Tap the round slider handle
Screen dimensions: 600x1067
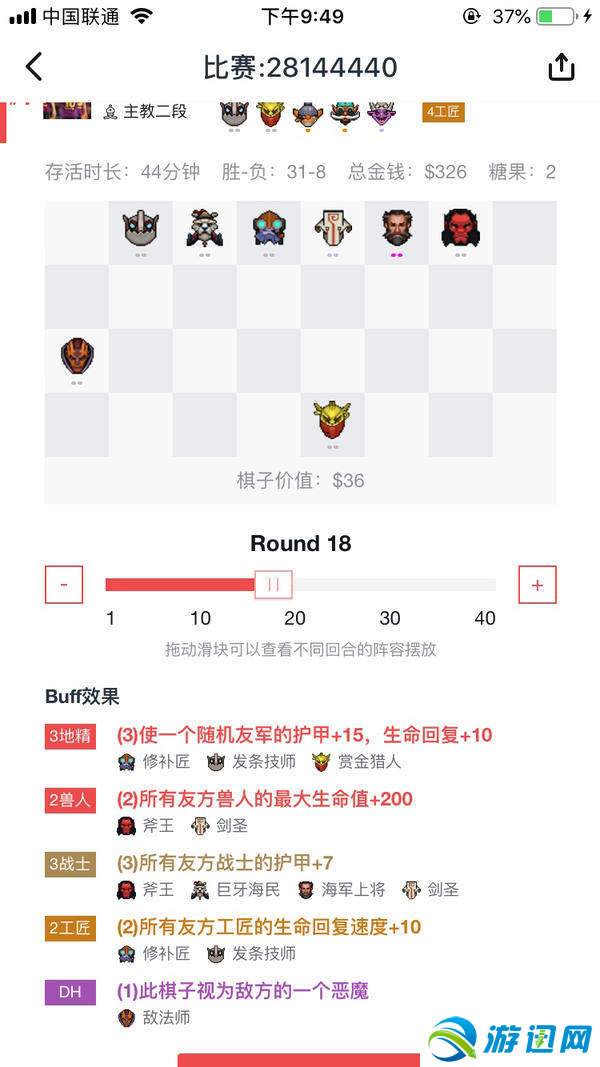click(x=273, y=584)
